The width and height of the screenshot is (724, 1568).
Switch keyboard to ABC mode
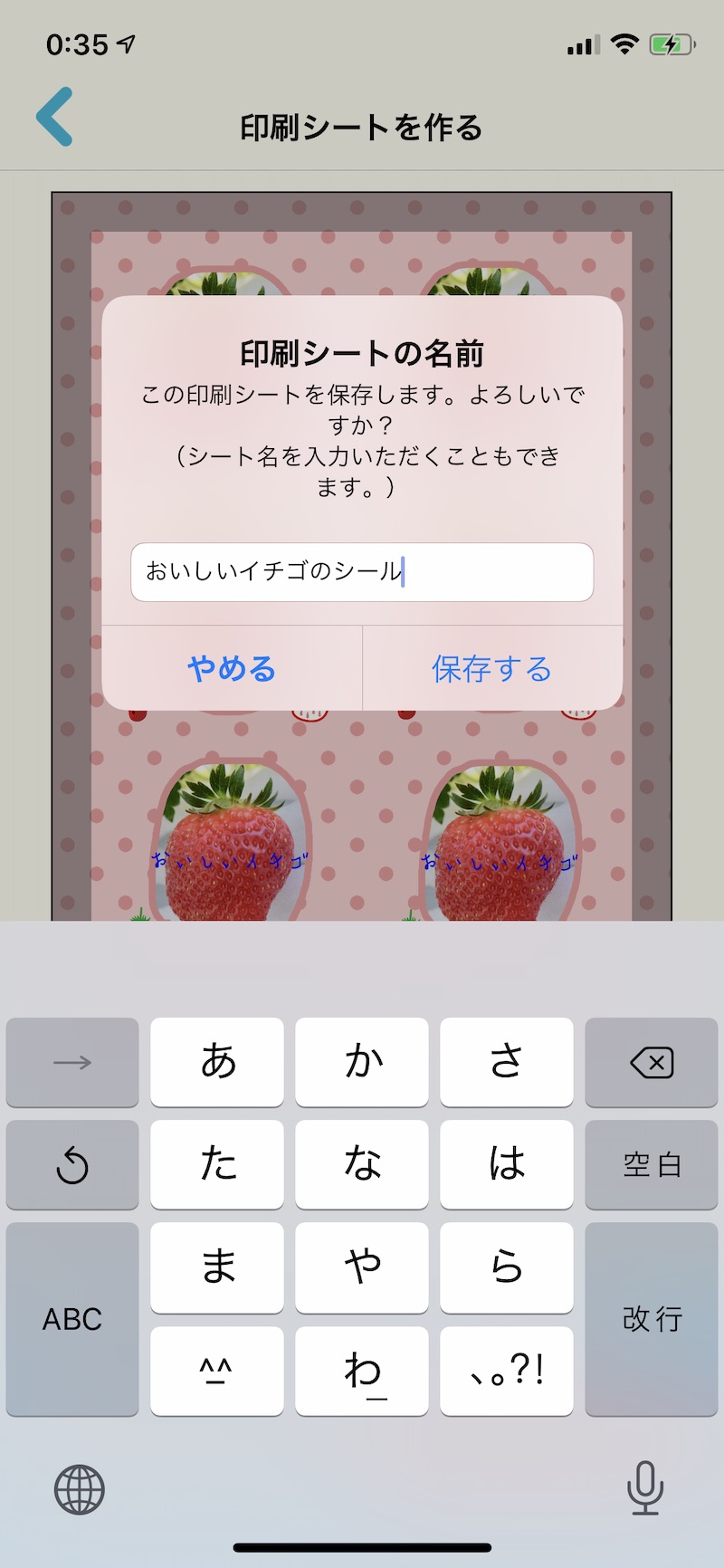72,1318
